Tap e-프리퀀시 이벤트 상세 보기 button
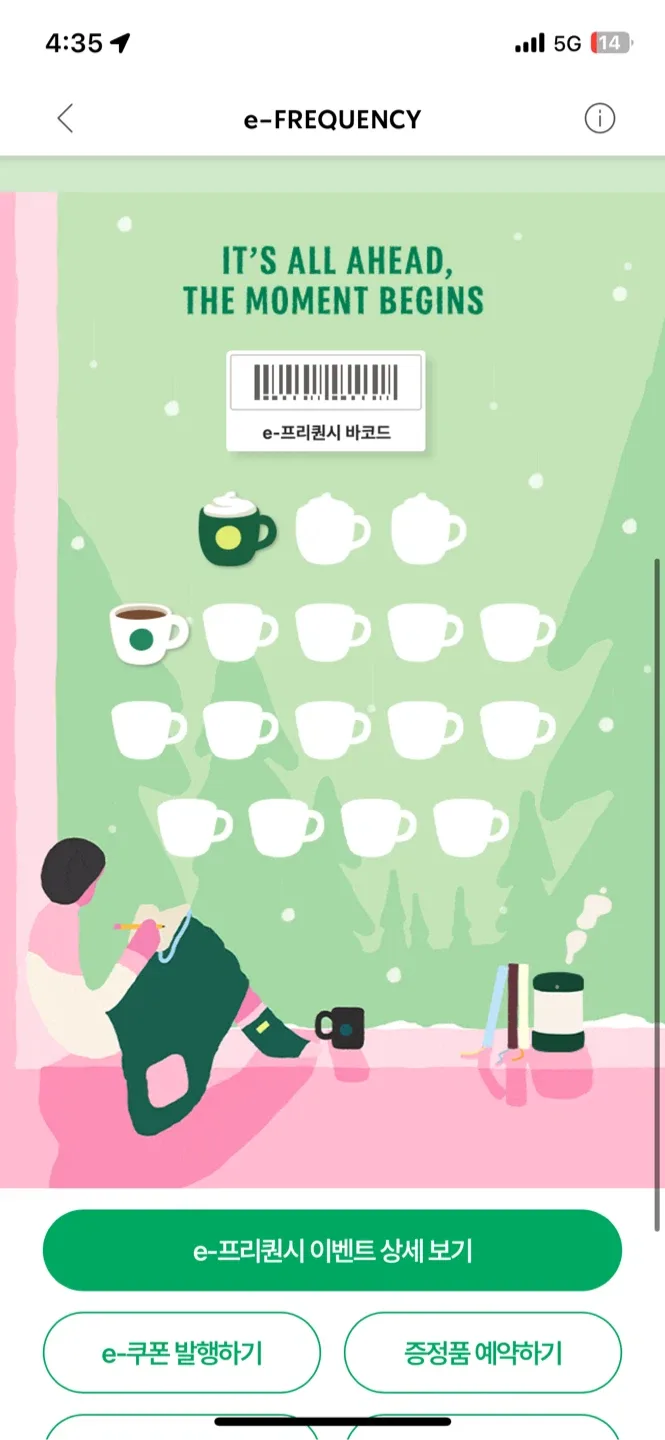The height and width of the screenshot is (1440, 665). [332, 1250]
